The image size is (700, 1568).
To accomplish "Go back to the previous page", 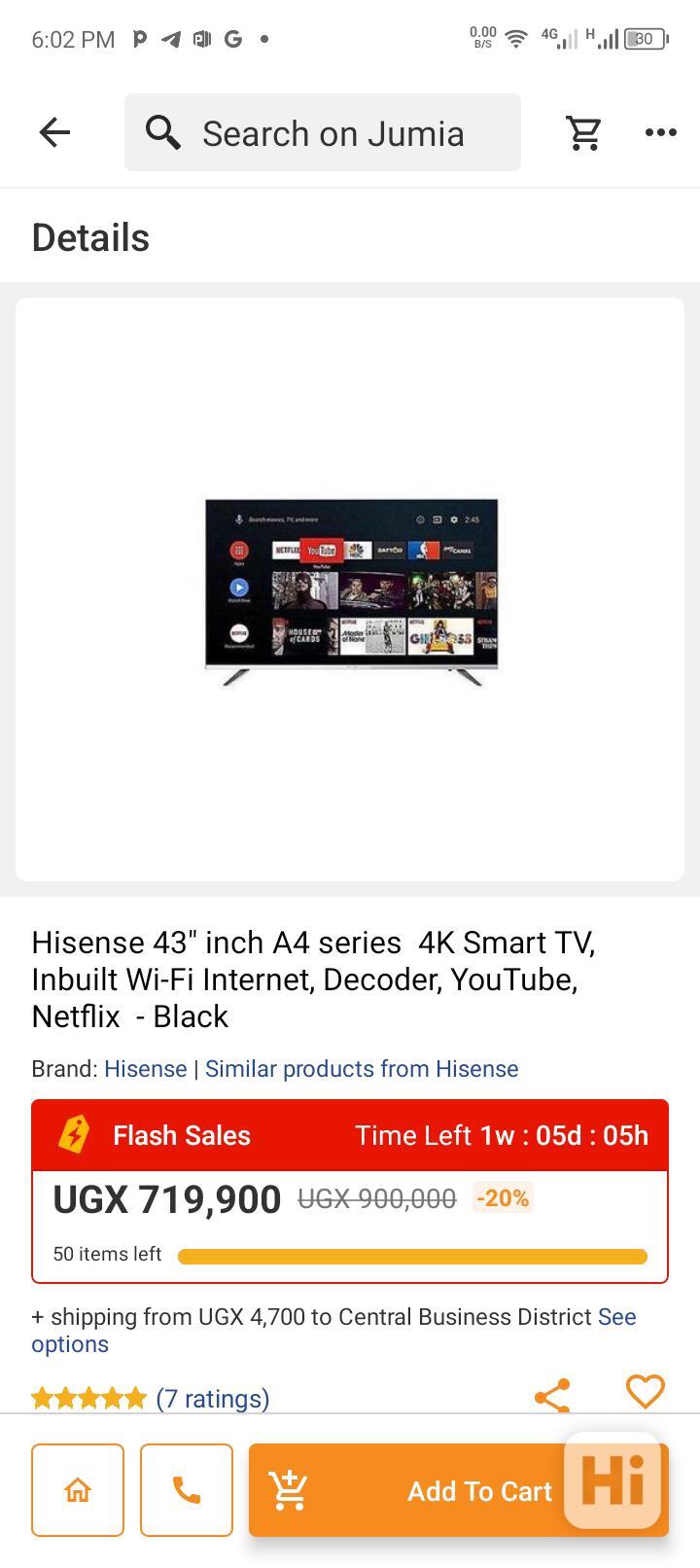I will (54, 132).
